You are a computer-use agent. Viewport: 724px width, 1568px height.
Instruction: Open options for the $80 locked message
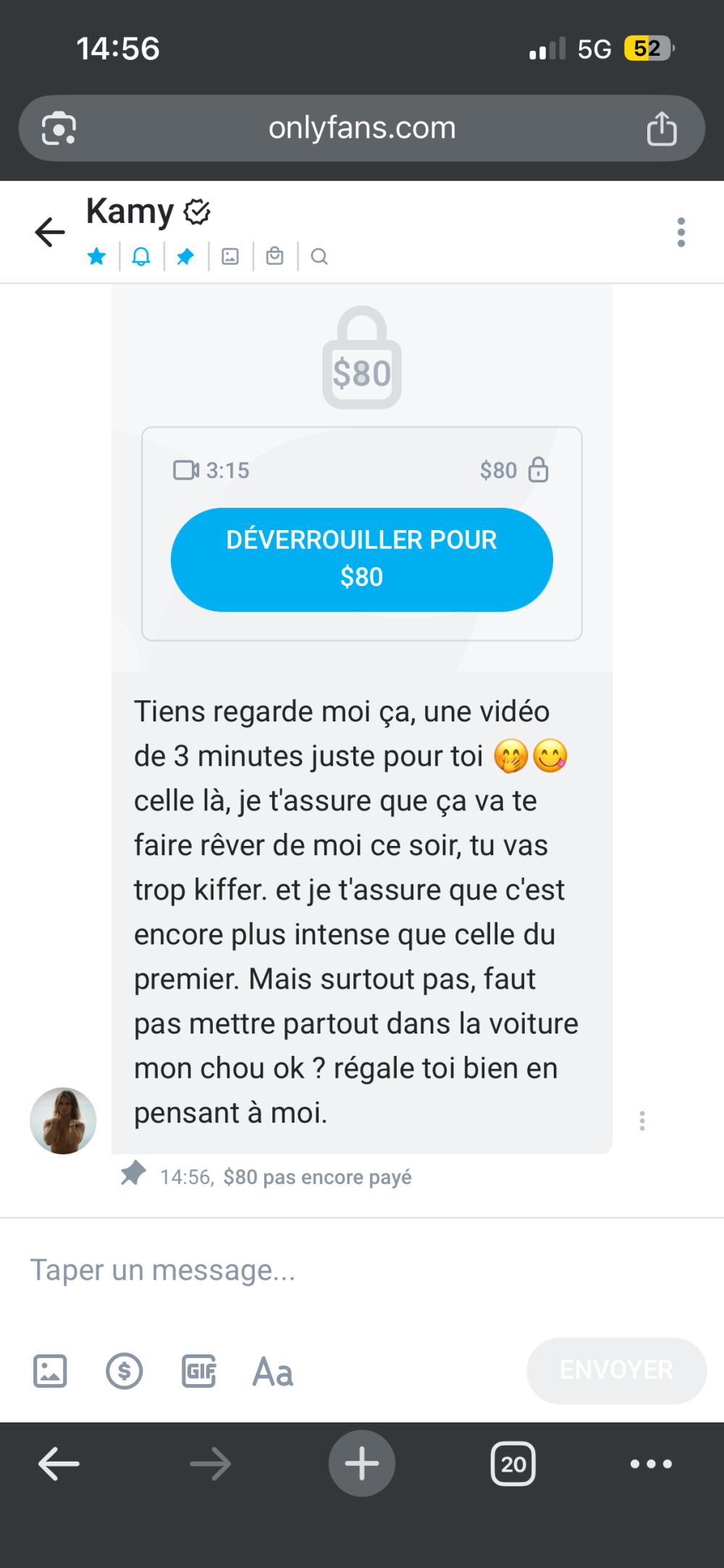coord(641,1120)
